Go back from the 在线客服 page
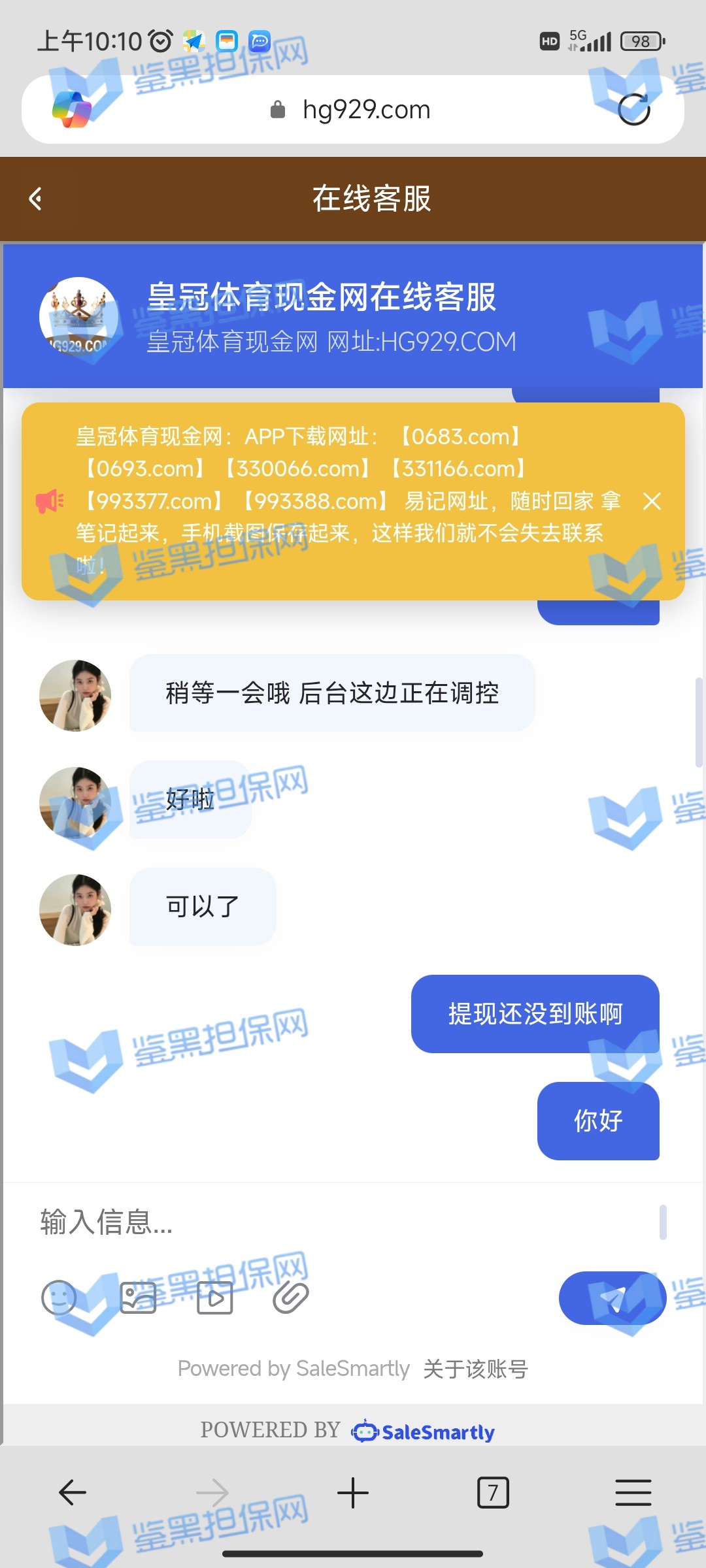 coord(36,199)
